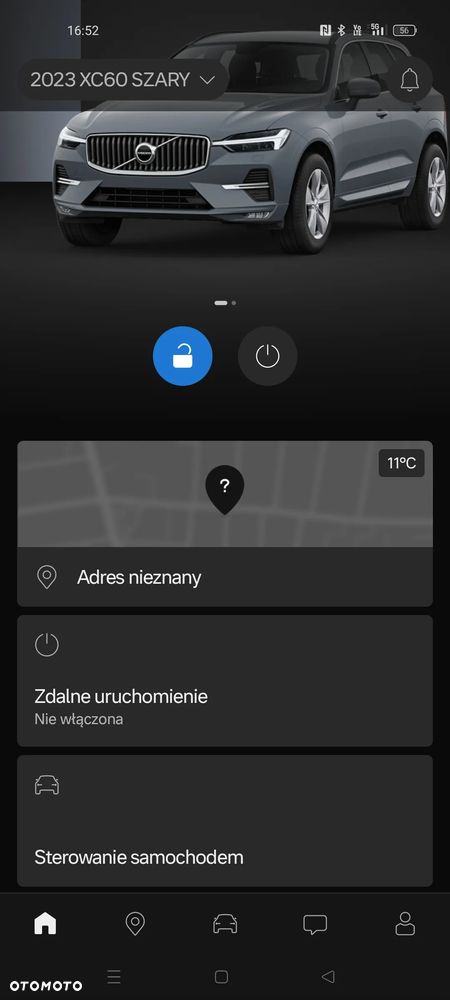450x1000 pixels.
Task: Switch to the car tab
Action: [x=225, y=923]
